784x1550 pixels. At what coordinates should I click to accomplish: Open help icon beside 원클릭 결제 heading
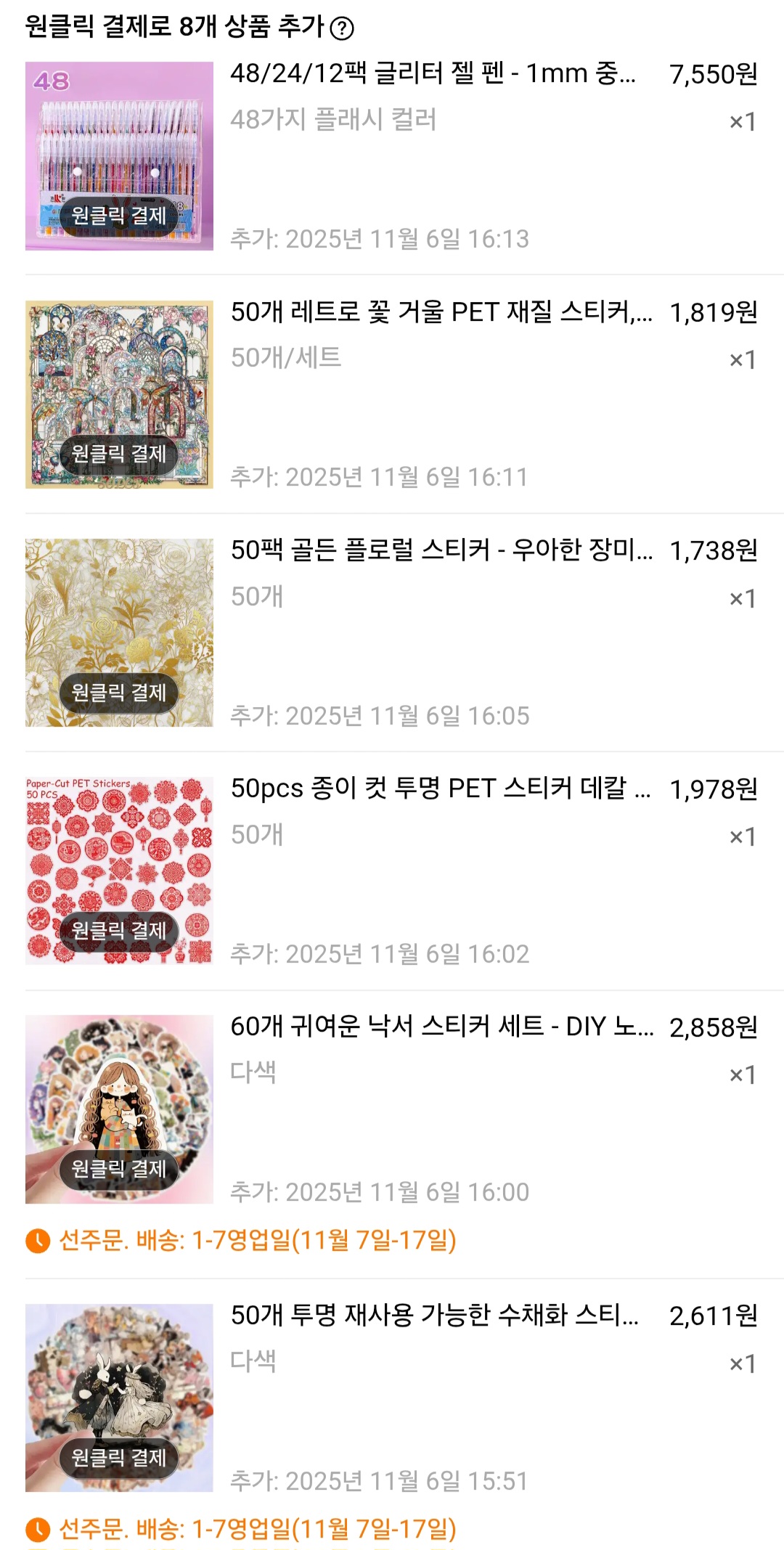click(x=342, y=28)
